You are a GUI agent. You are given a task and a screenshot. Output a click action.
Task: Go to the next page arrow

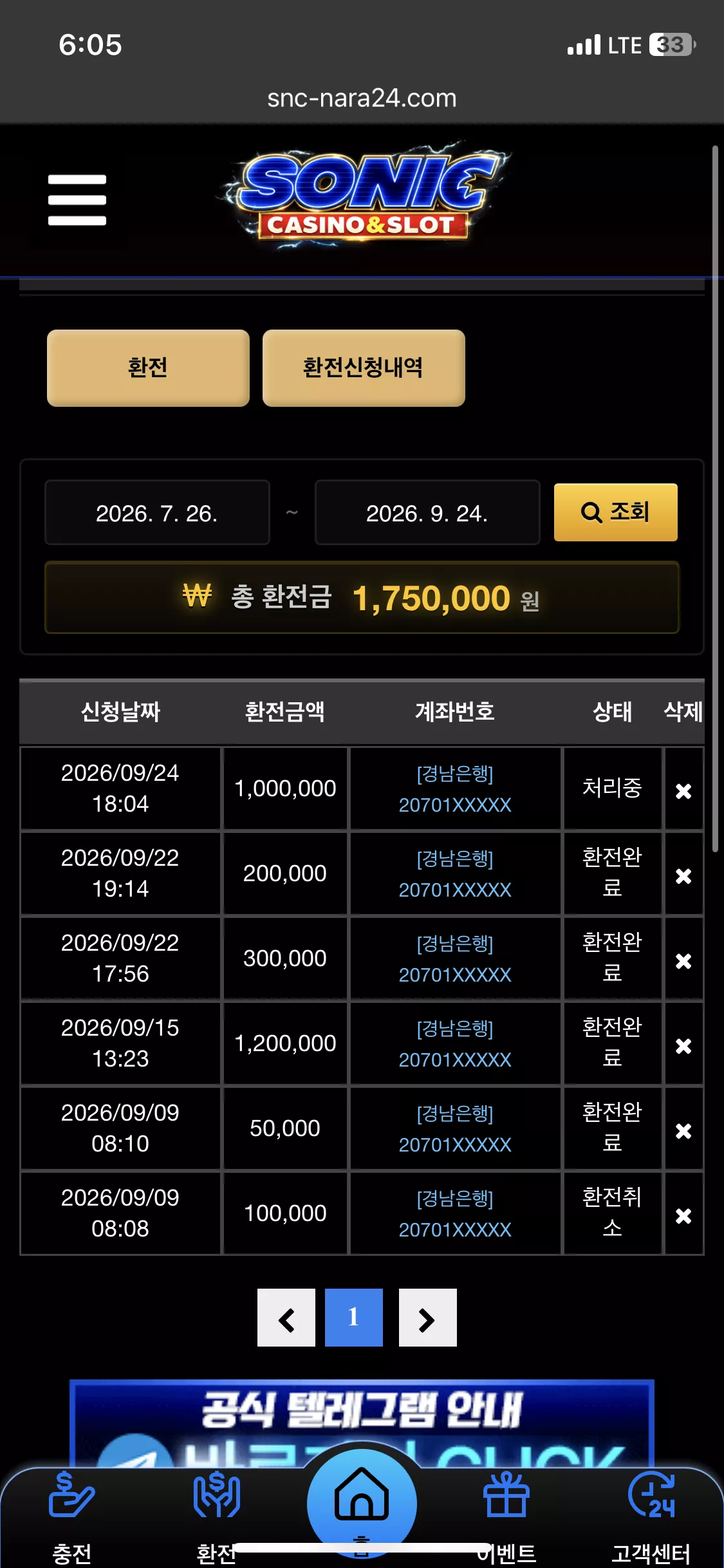pyautogui.click(x=428, y=1318)
